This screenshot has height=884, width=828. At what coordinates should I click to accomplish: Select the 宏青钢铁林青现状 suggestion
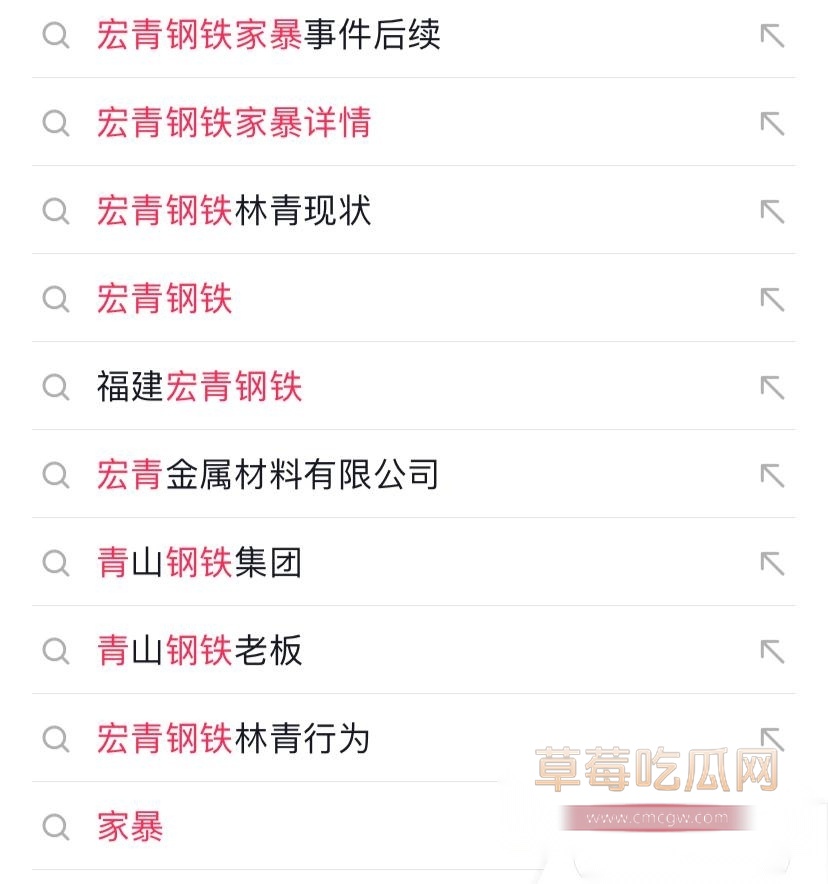[x=234, y=212]
